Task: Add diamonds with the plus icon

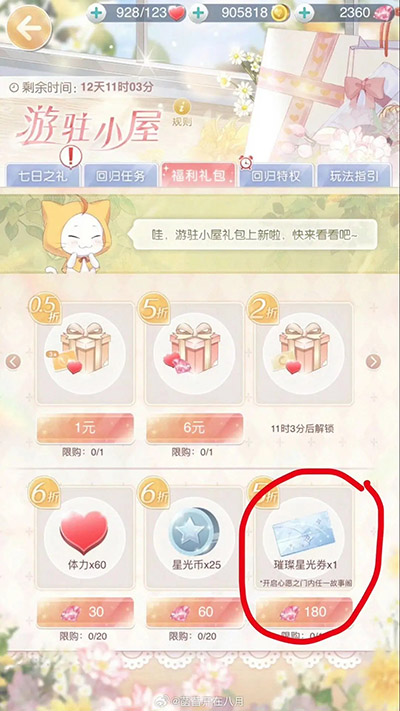Action: point(304,13)
